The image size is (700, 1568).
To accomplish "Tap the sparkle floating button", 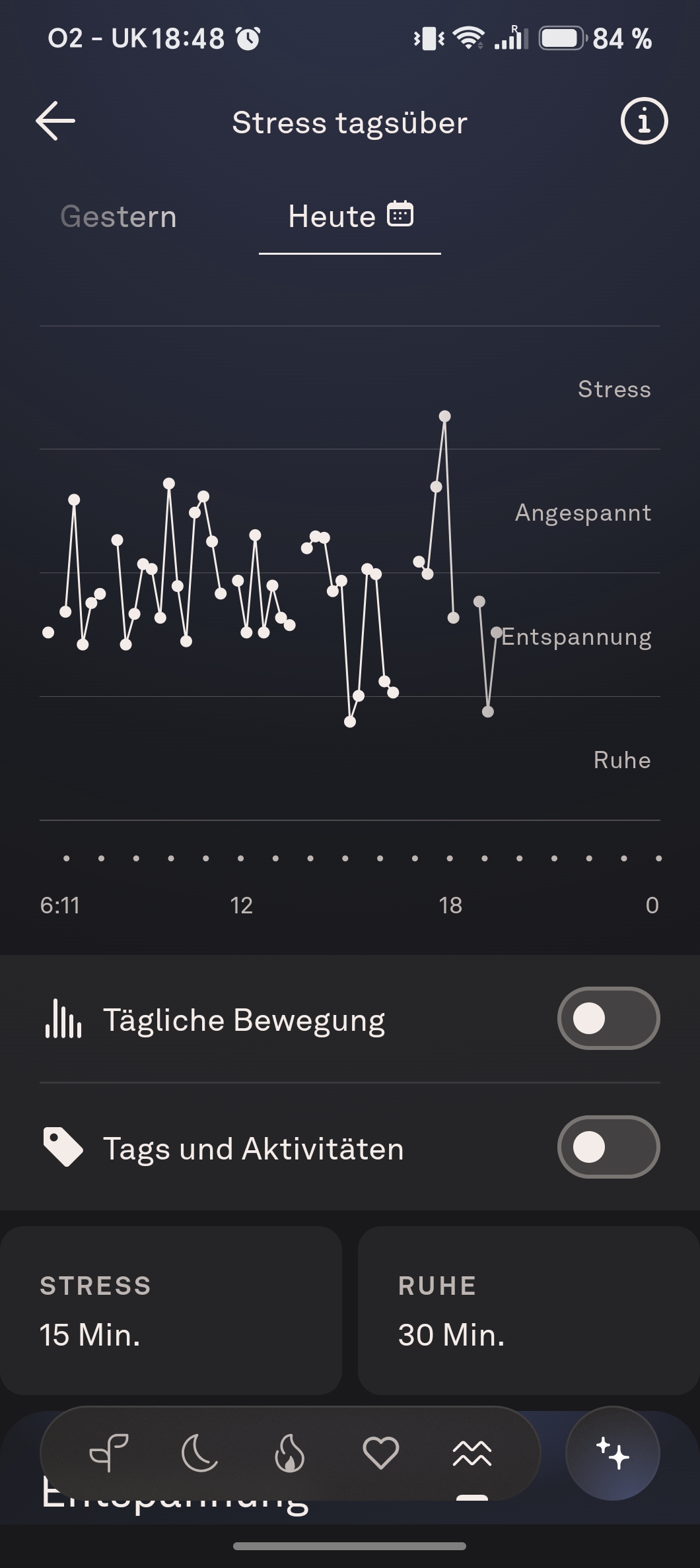I will [613, 1453].
